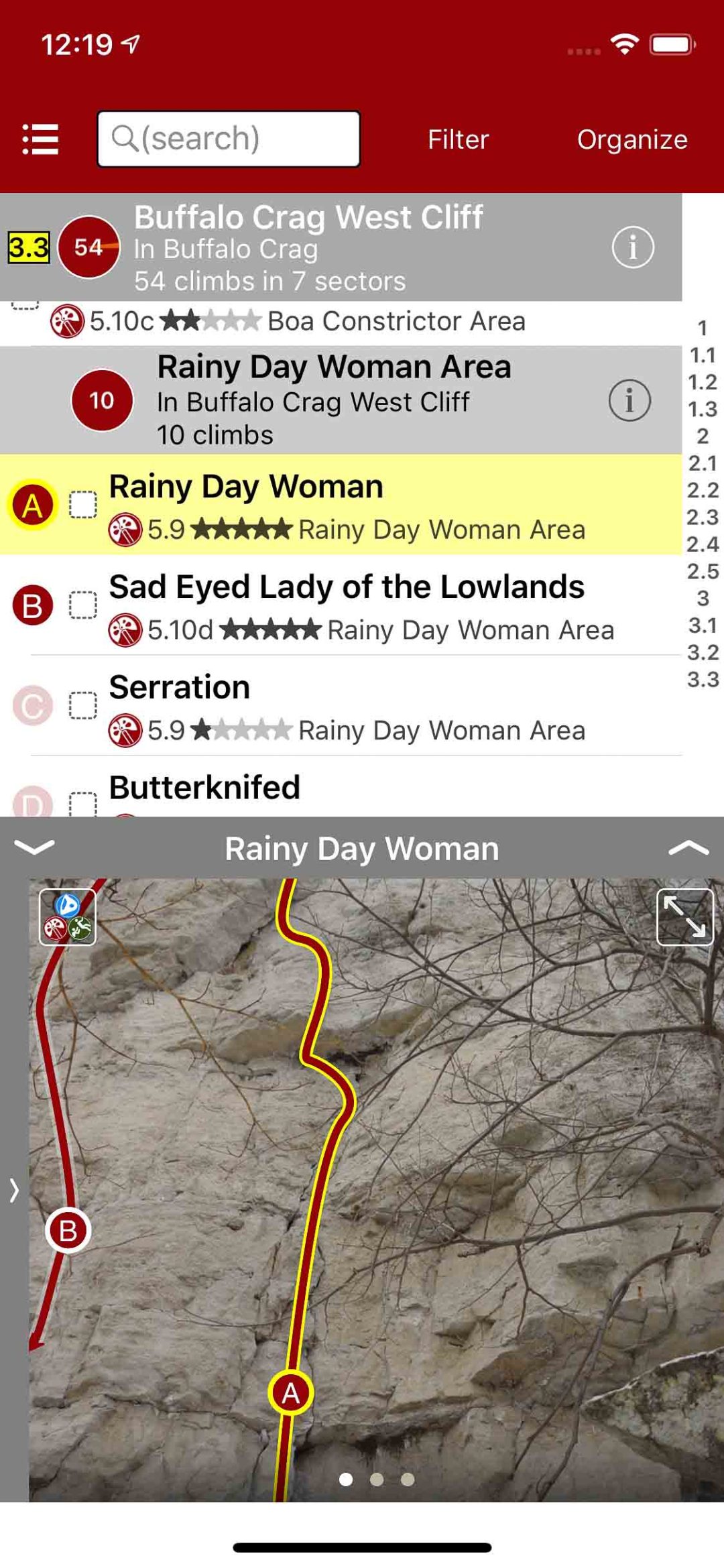Show info for Buffalo Crag West Cliff
Image resolution: width=724 pixels, height=1568 pixels.
[x=632, y=247]
